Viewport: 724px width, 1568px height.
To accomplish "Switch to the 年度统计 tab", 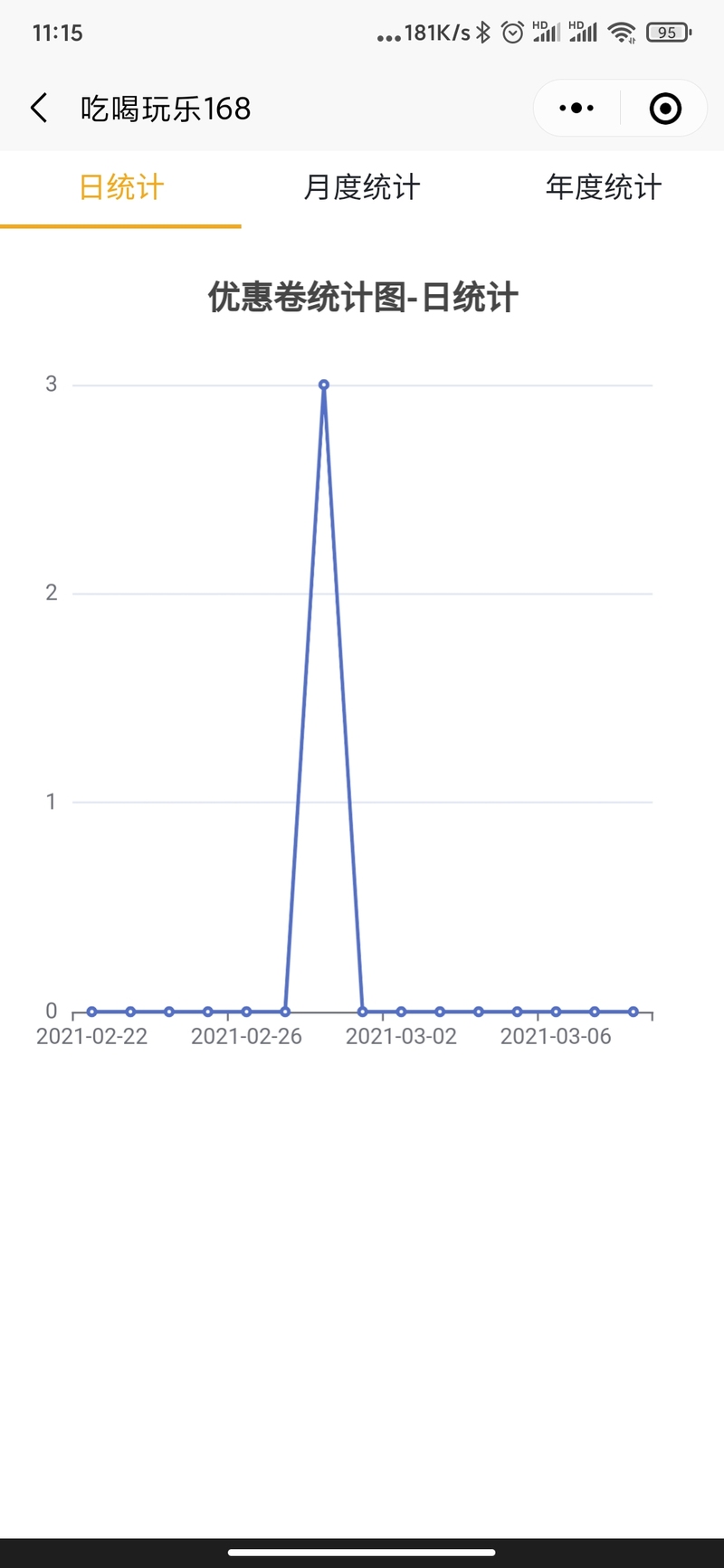I will coord(604,188).
